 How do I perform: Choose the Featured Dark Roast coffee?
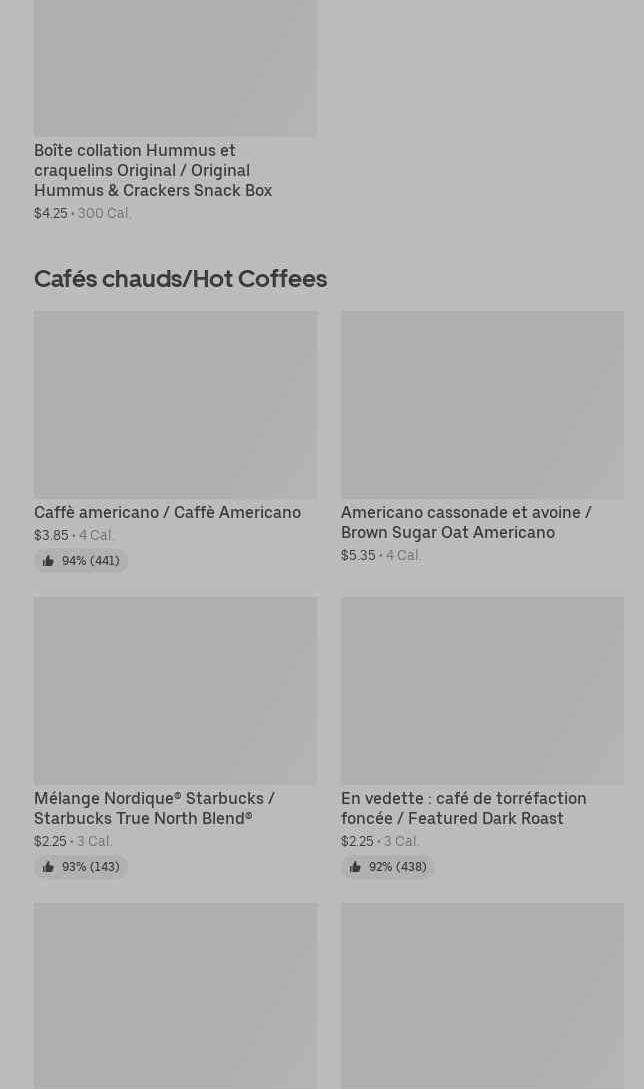coord(482,738)
